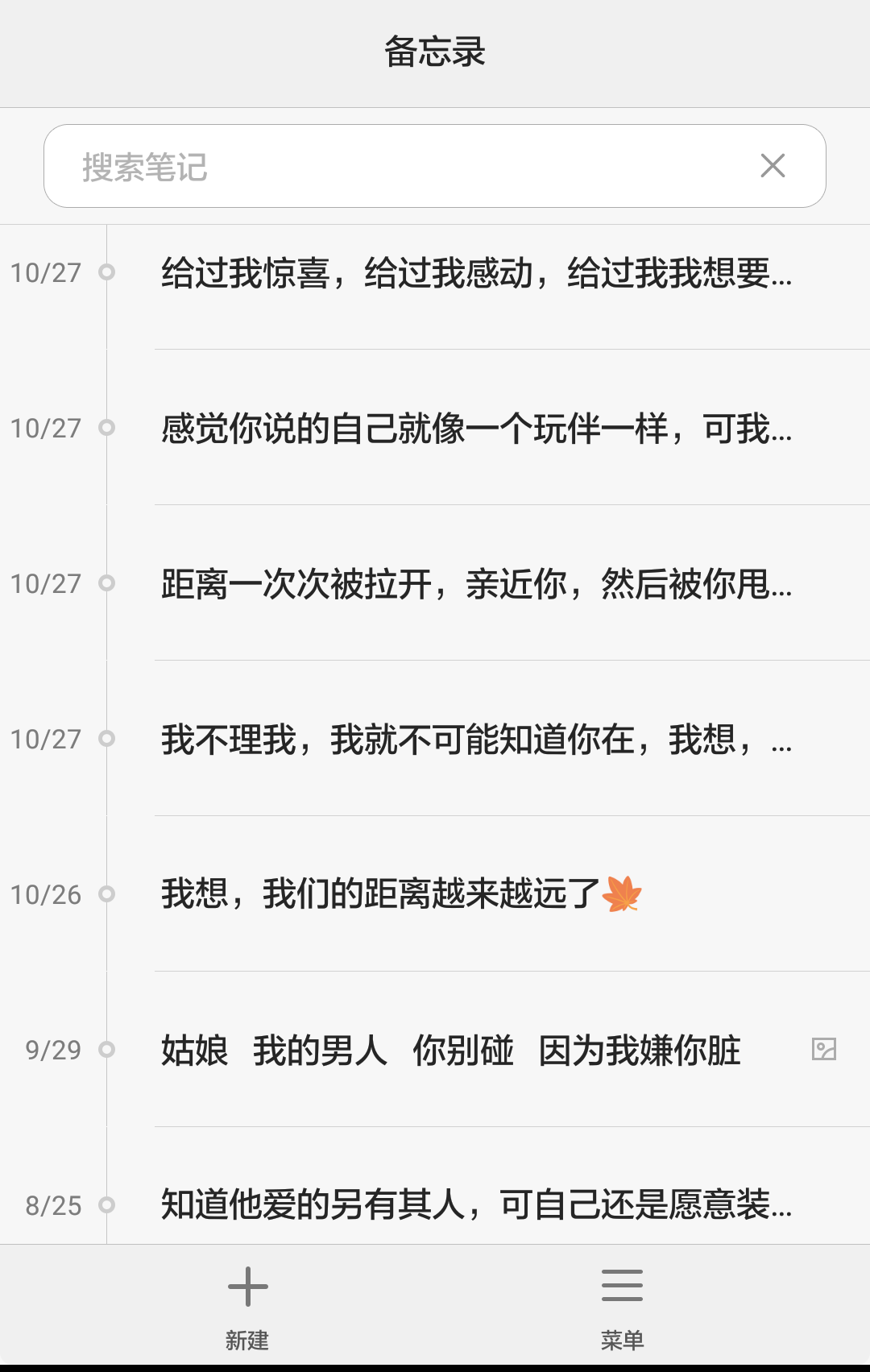Open the note starting 感觉你说的自己

pyautogui.click(x=475, y=429)
